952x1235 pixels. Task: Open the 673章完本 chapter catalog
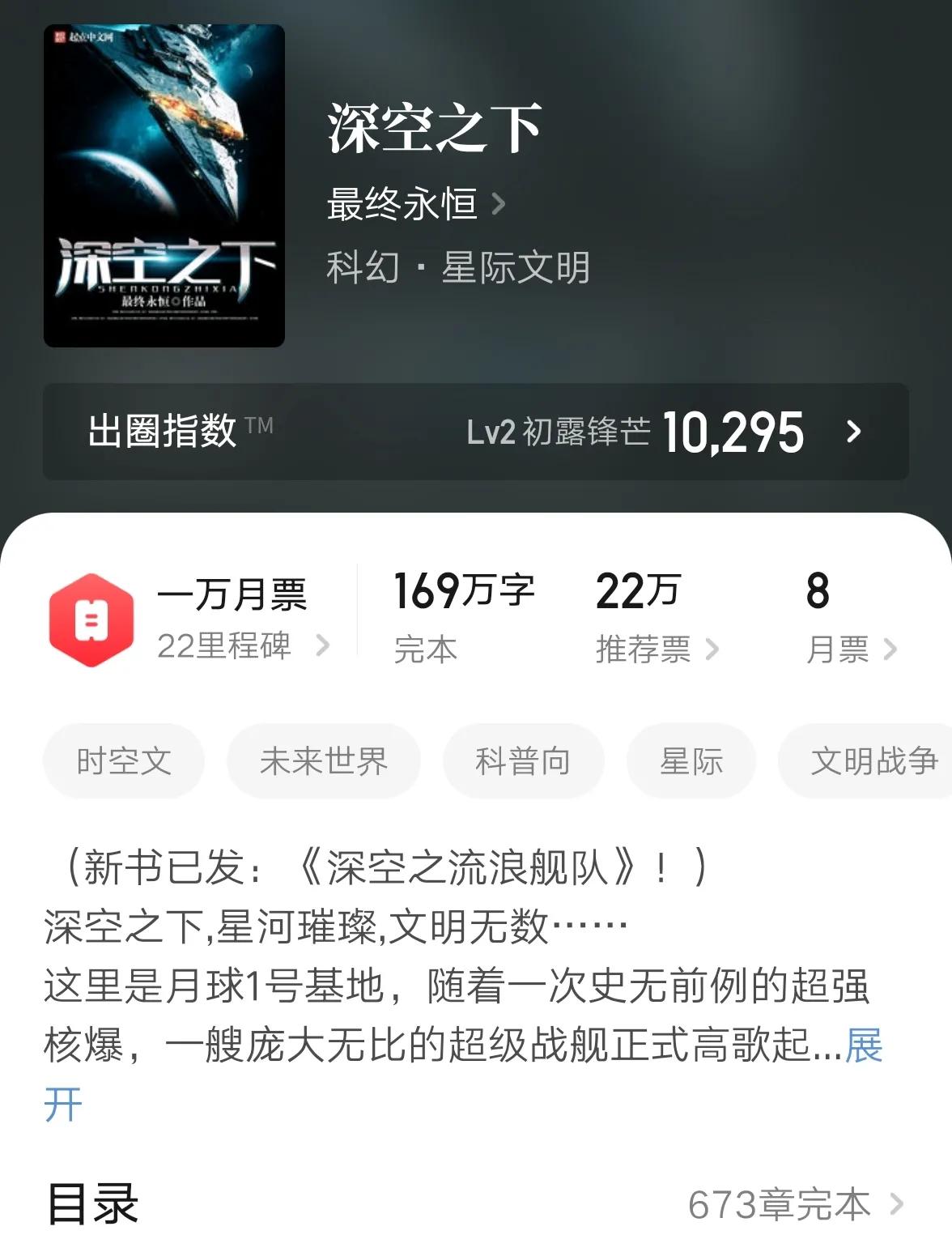click(780, 1206)
